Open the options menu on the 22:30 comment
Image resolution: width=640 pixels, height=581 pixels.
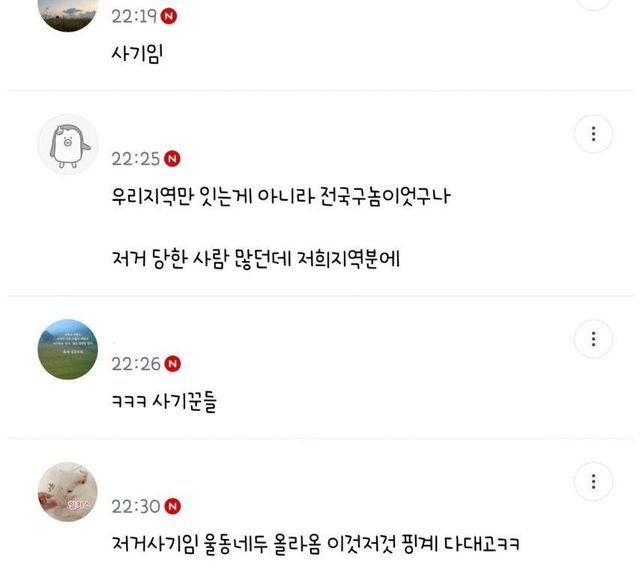pyautogui.click(x=593, y=482)
